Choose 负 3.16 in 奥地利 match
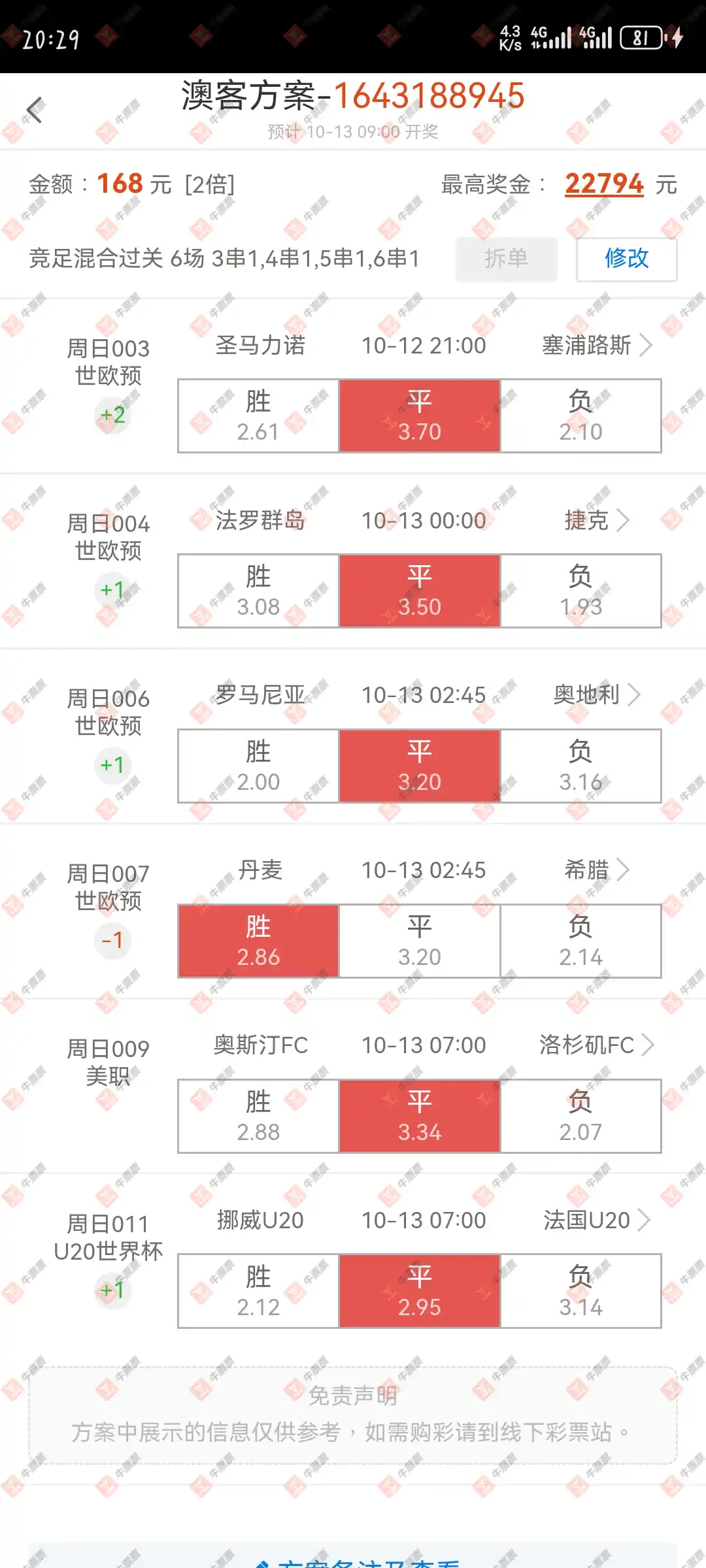Image resolution: width=706 pixels, height=1568 pixels. 580,766
